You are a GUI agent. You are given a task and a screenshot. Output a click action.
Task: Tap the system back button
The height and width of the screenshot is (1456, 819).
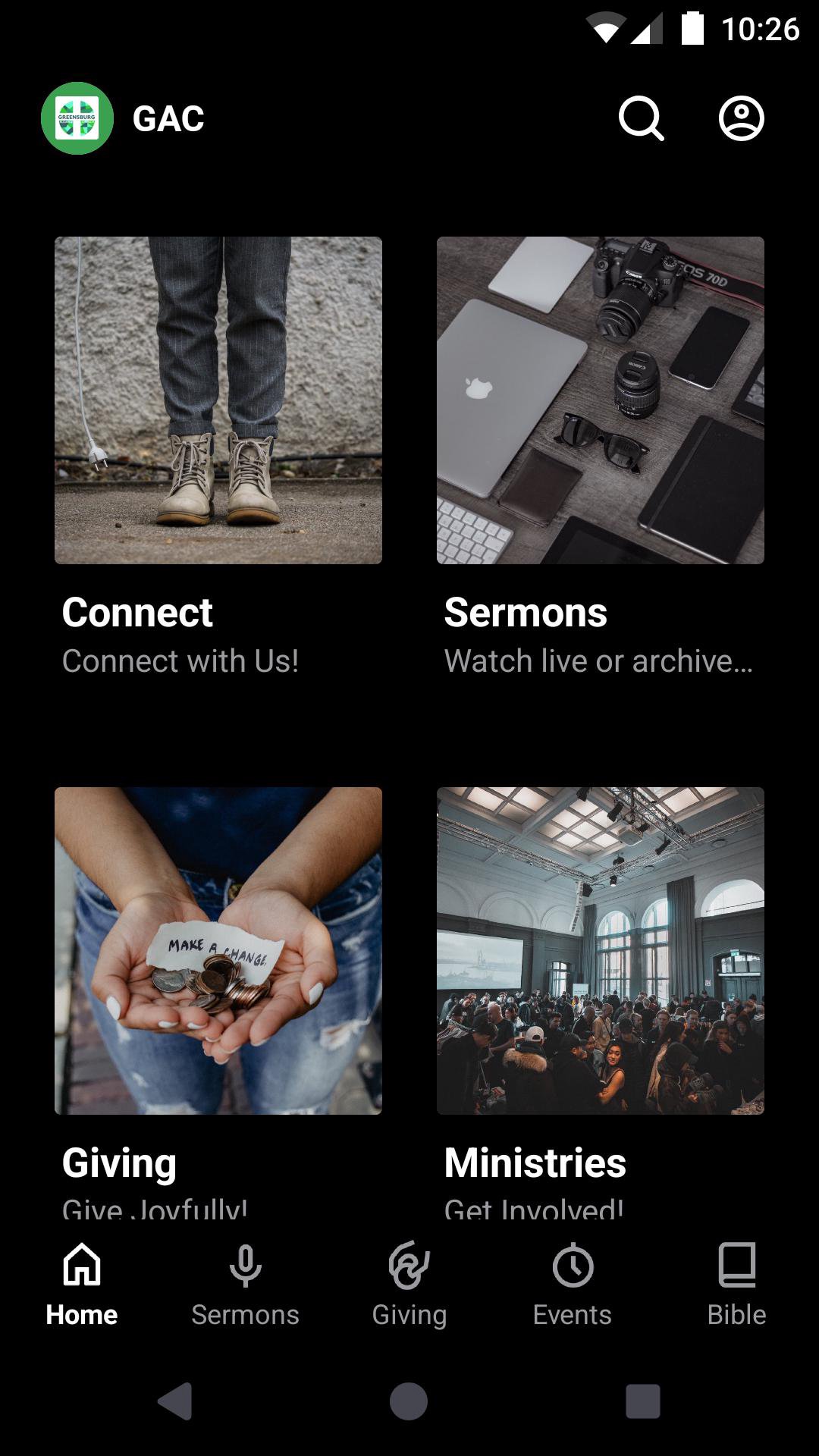point(175,1401)
